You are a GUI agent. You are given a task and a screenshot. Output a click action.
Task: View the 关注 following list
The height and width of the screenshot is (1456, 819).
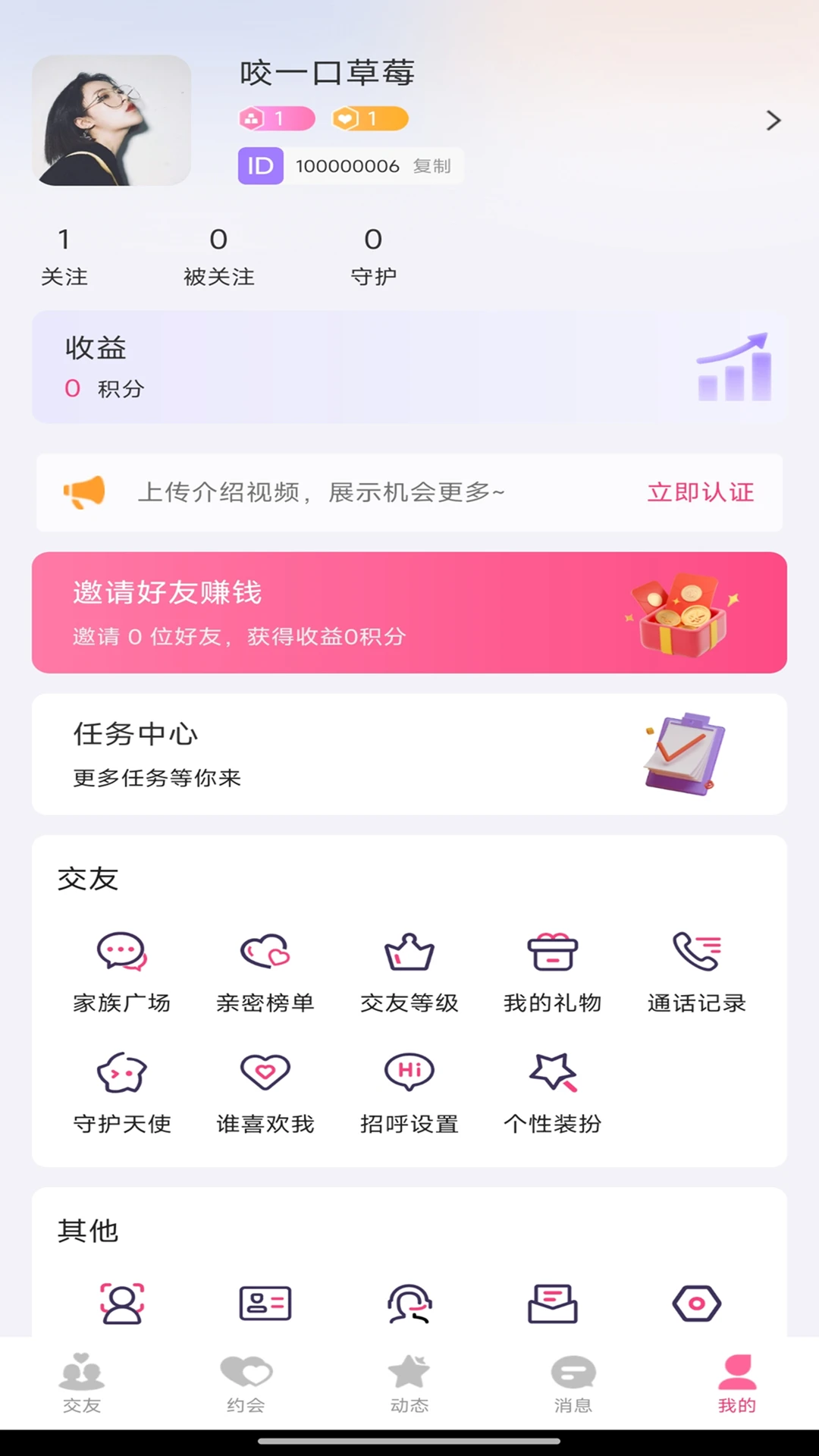click(64, 256)
